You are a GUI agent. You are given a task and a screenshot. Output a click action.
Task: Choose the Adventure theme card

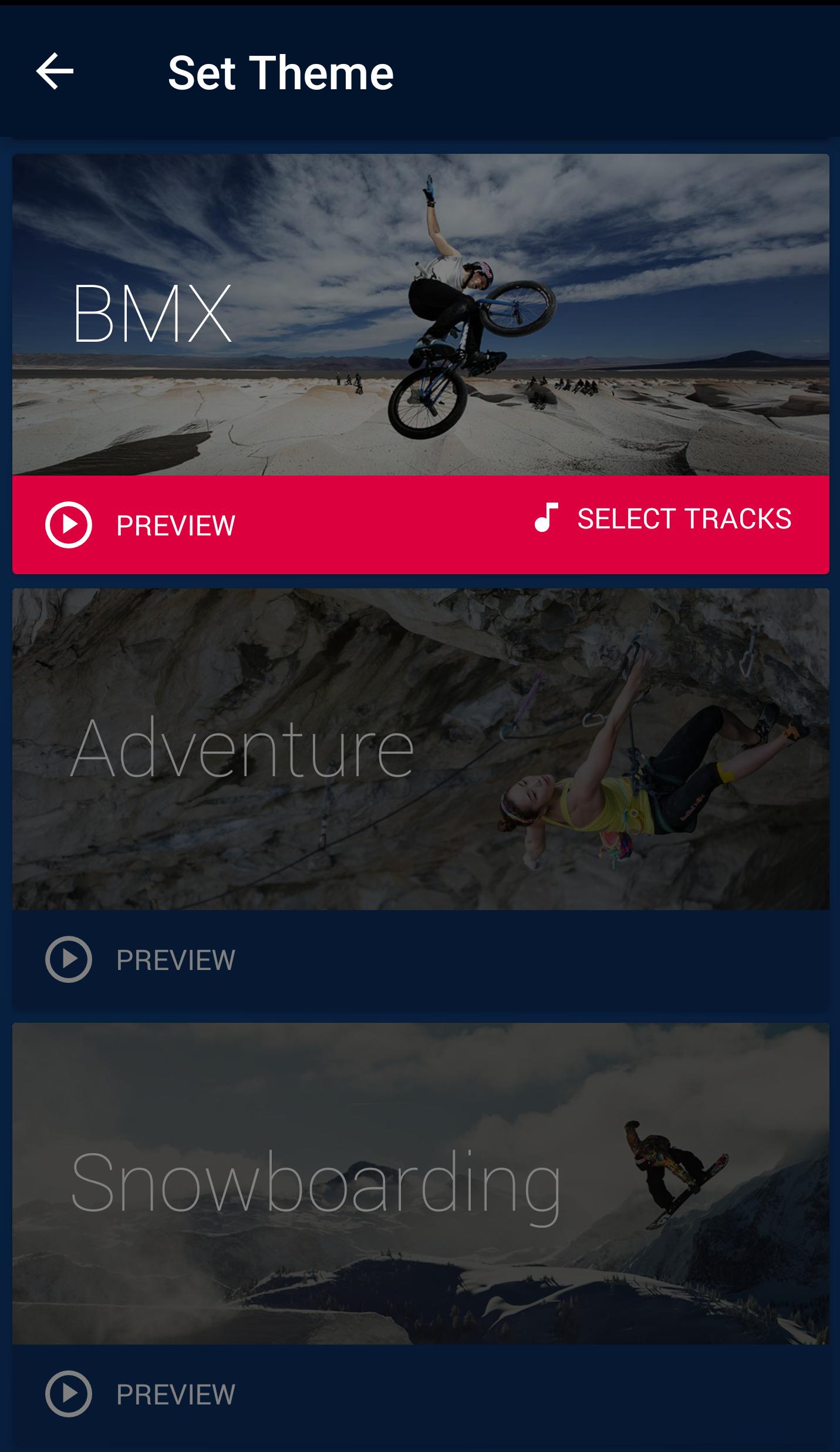[x=420, y=749]
